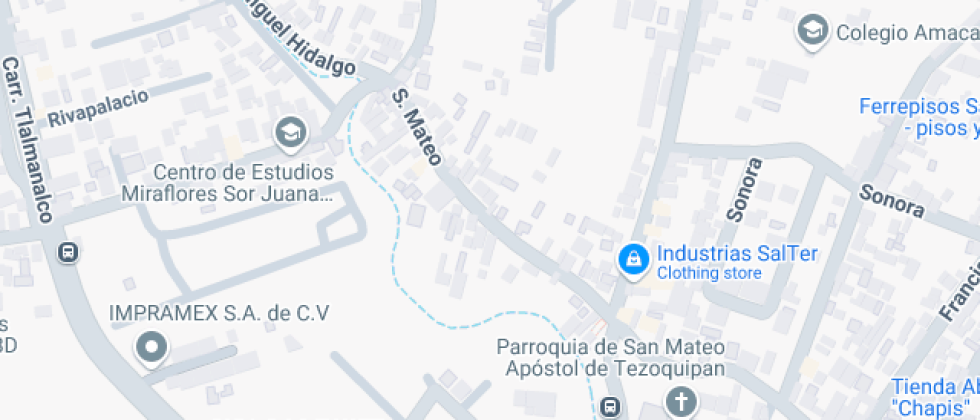
Task: Open the bus stop near the Parroquia
Action: 610,408
